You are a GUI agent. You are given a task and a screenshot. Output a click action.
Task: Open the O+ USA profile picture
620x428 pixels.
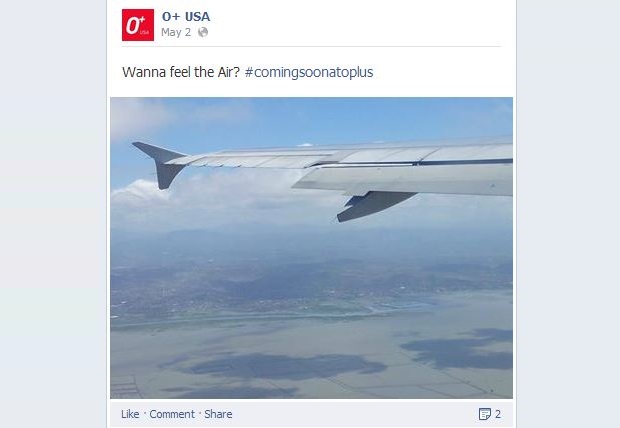click(137, 24)
